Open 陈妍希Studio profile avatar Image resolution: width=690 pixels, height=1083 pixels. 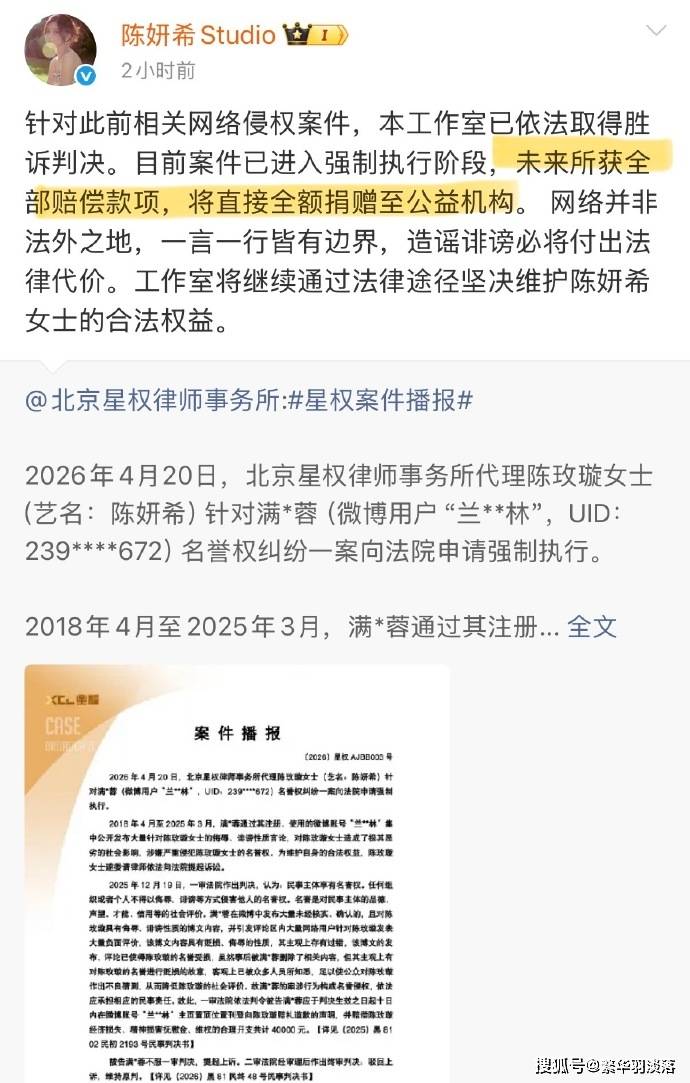click(60, 48)
